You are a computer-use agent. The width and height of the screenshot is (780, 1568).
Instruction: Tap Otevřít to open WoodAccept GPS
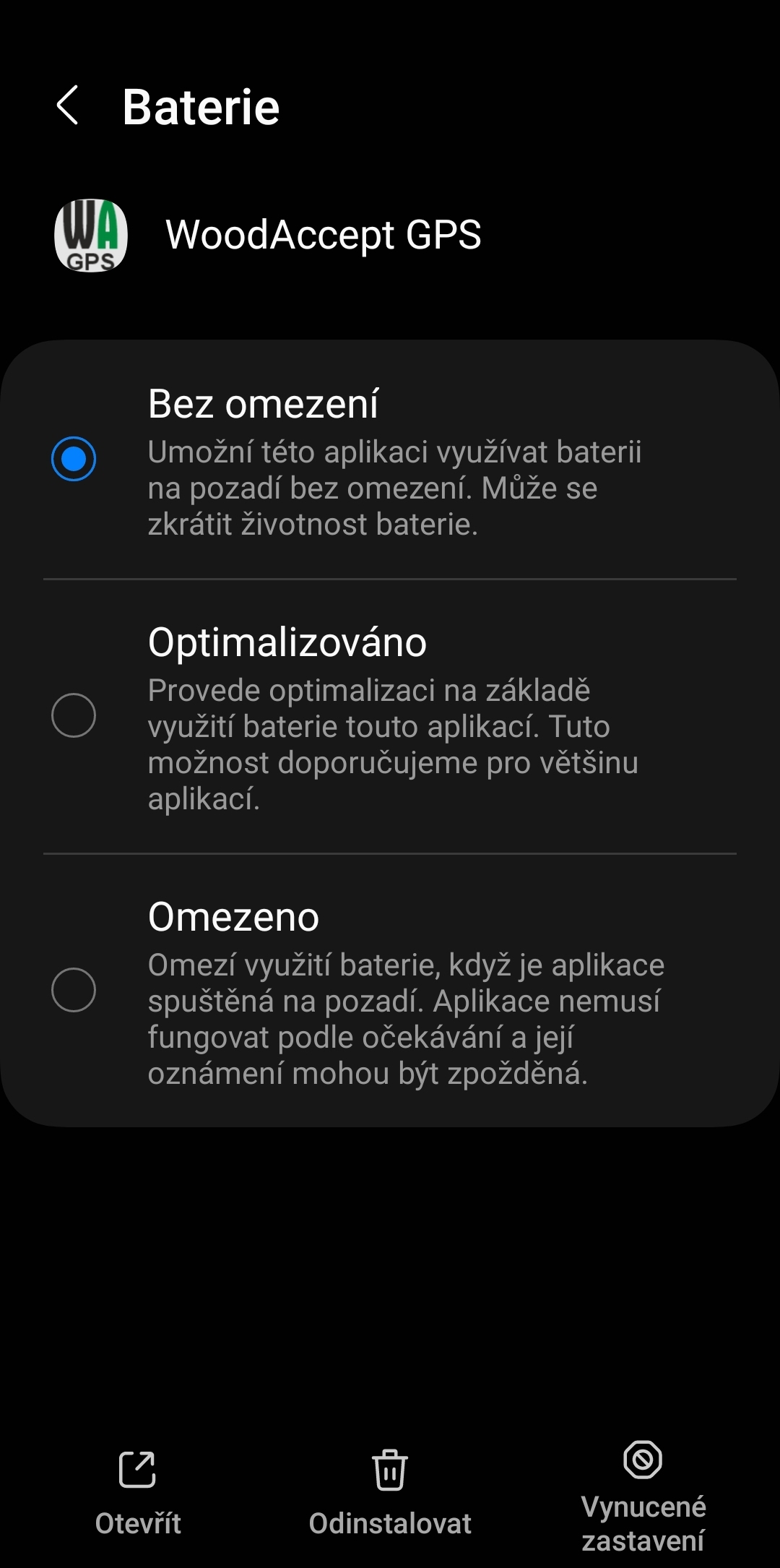tap(138, 1492)
